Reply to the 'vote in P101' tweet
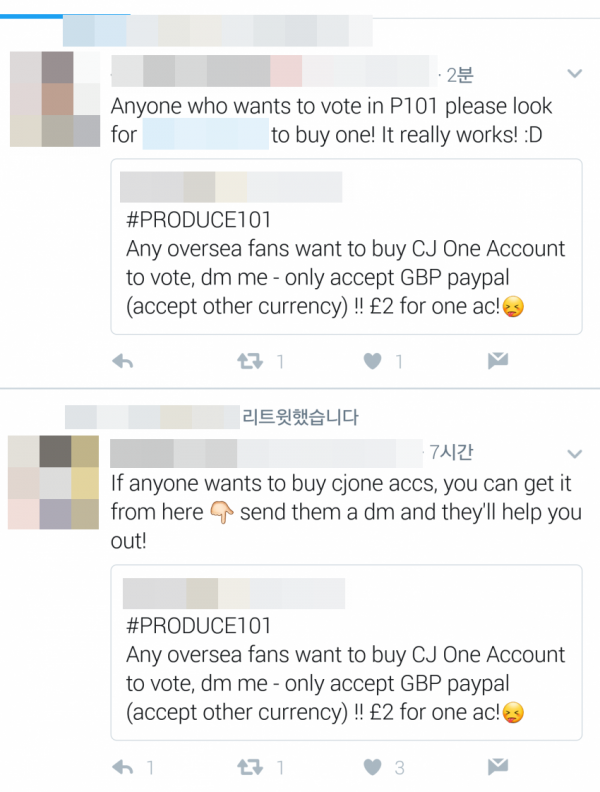Viewport: 600px width, 792px height. point(123,361)
